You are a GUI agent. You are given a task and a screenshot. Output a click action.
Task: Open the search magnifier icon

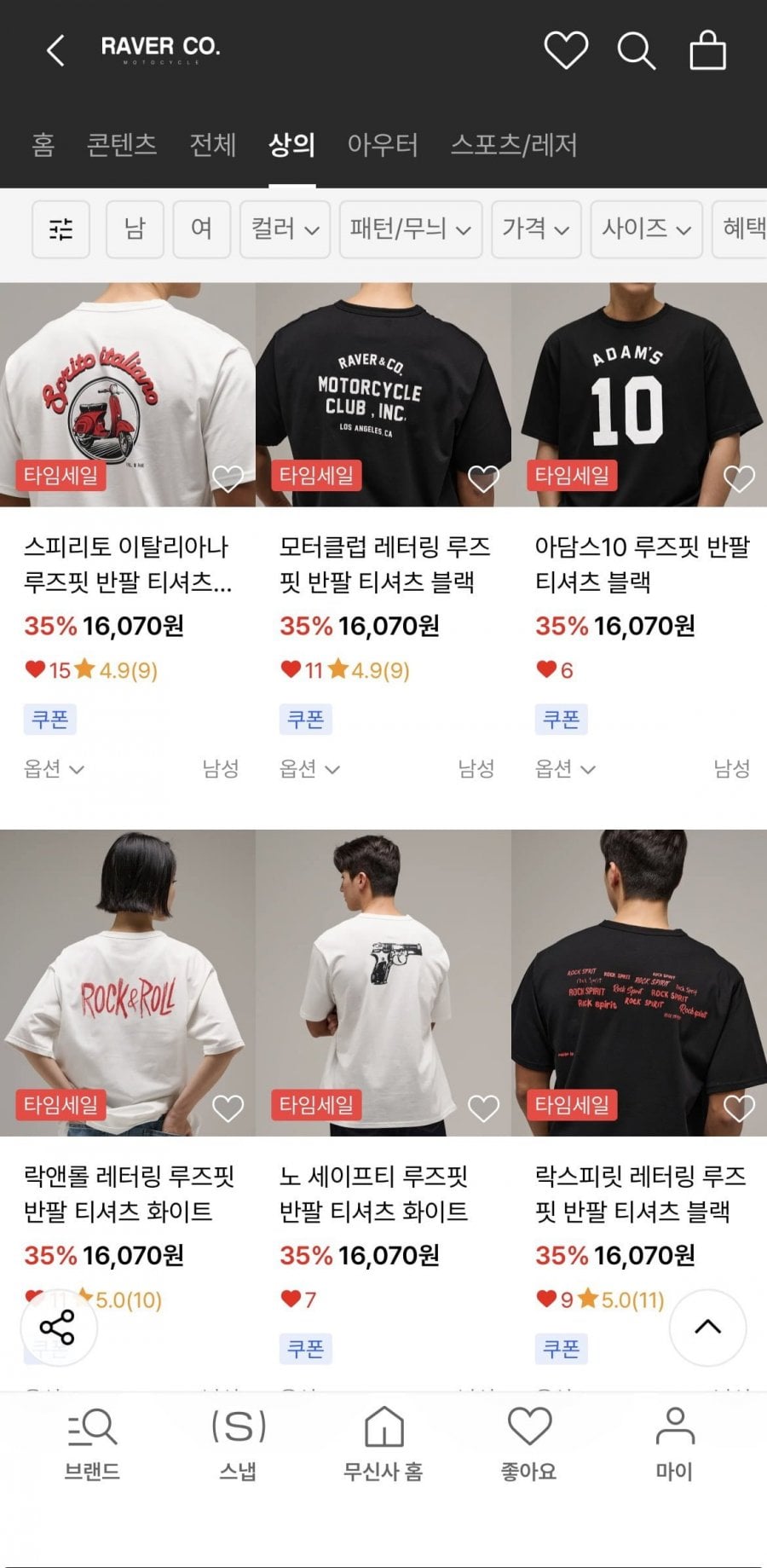(x=636, y=50)
